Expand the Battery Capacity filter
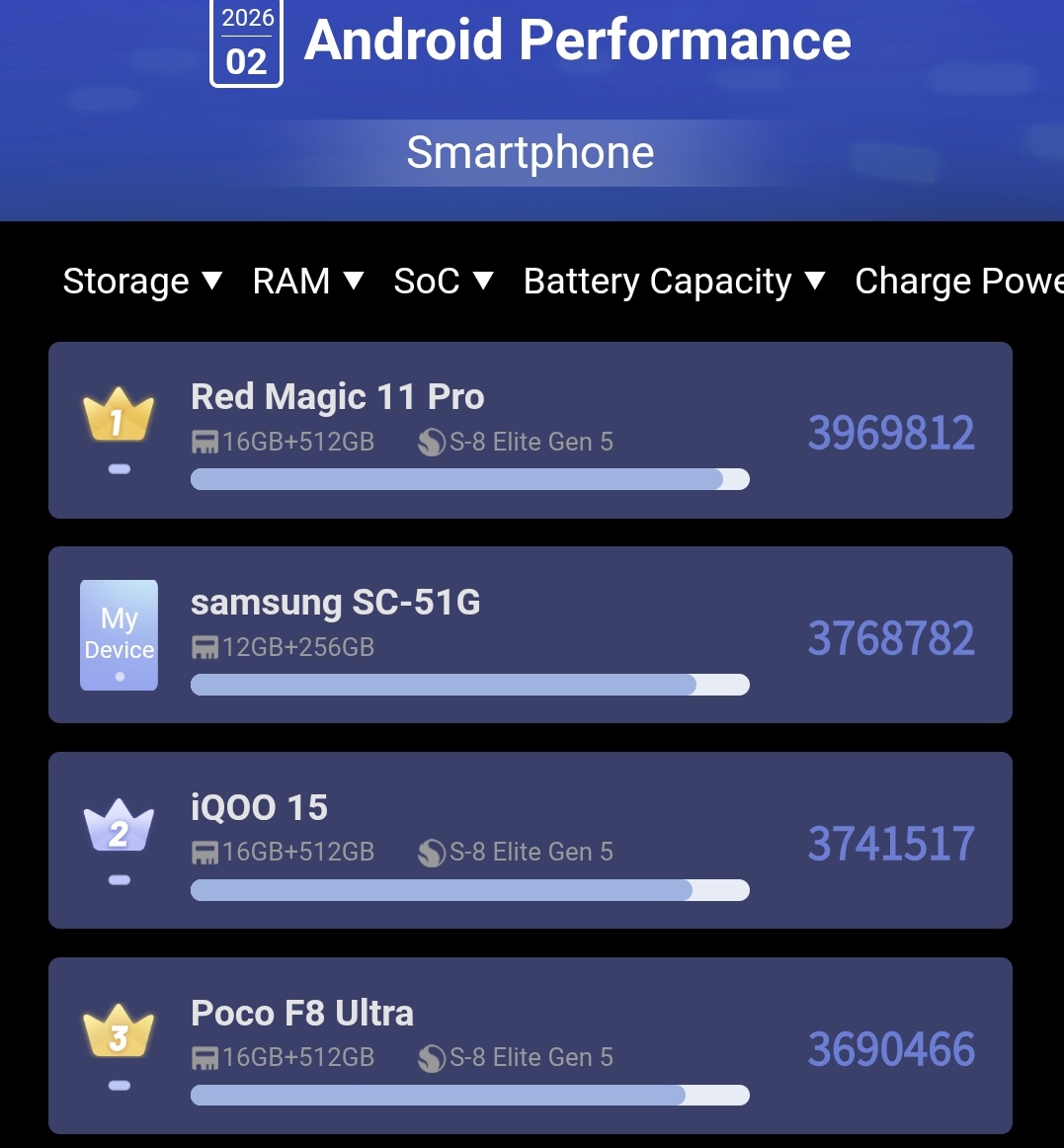 pos(674,282)
